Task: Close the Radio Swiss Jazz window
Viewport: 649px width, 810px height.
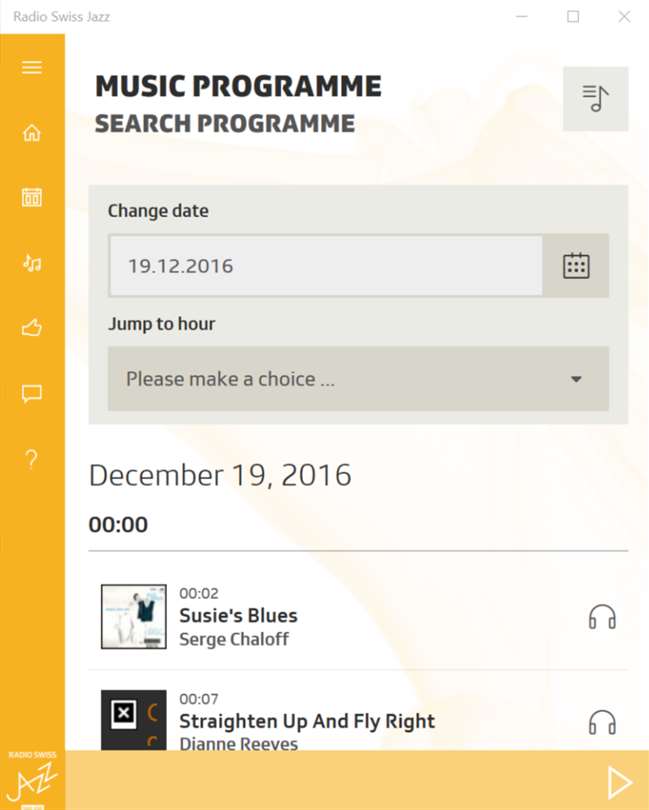Action: 624,16
